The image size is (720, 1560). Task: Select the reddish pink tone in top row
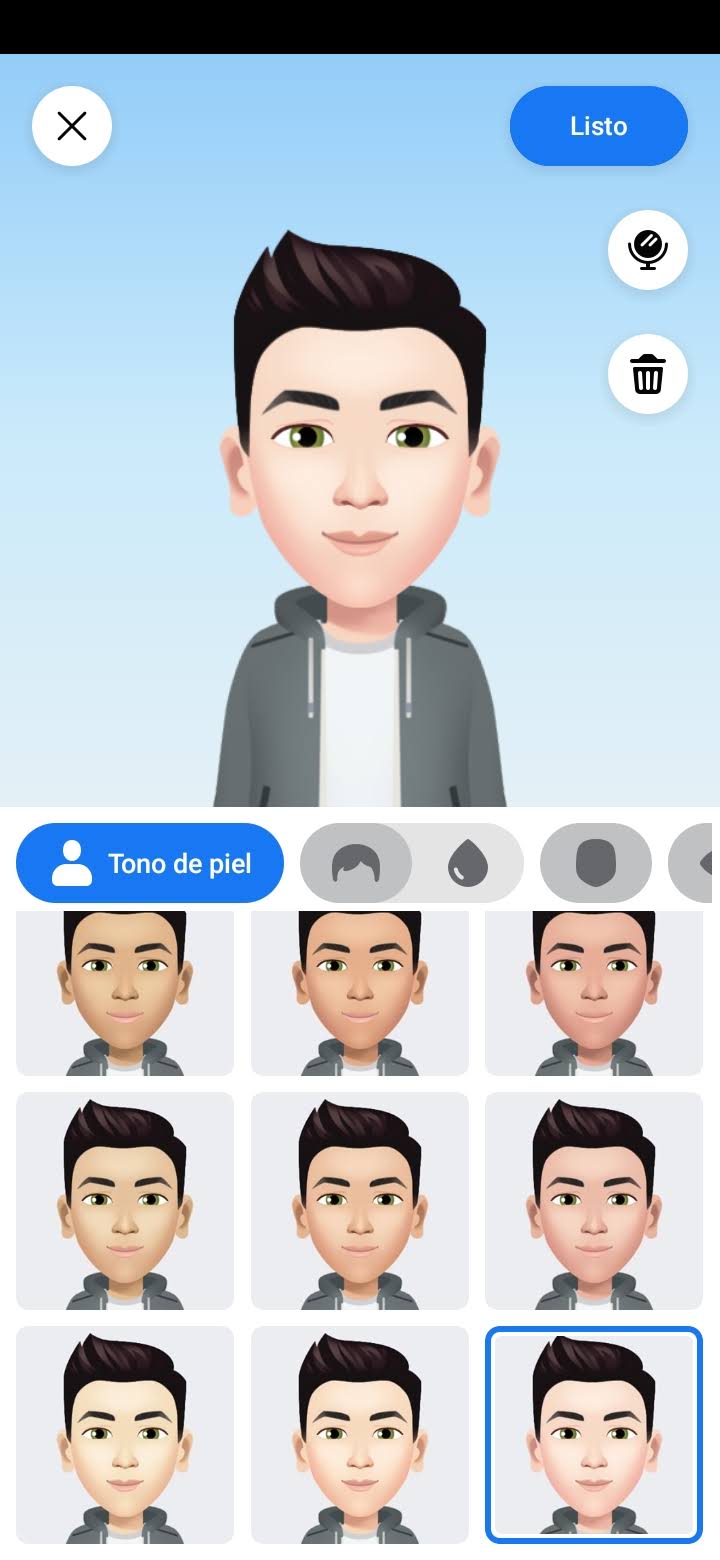click(x=594, y=992)
